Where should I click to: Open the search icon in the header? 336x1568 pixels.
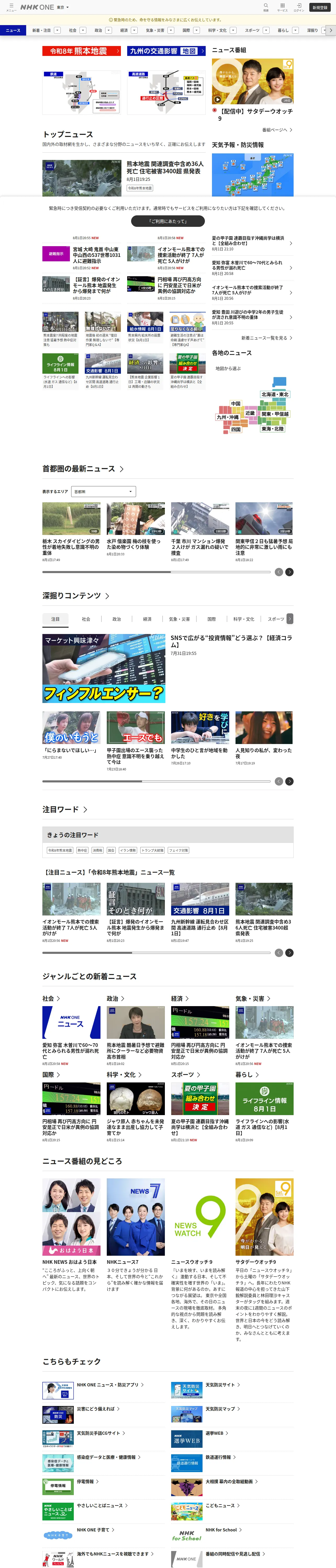266,7
